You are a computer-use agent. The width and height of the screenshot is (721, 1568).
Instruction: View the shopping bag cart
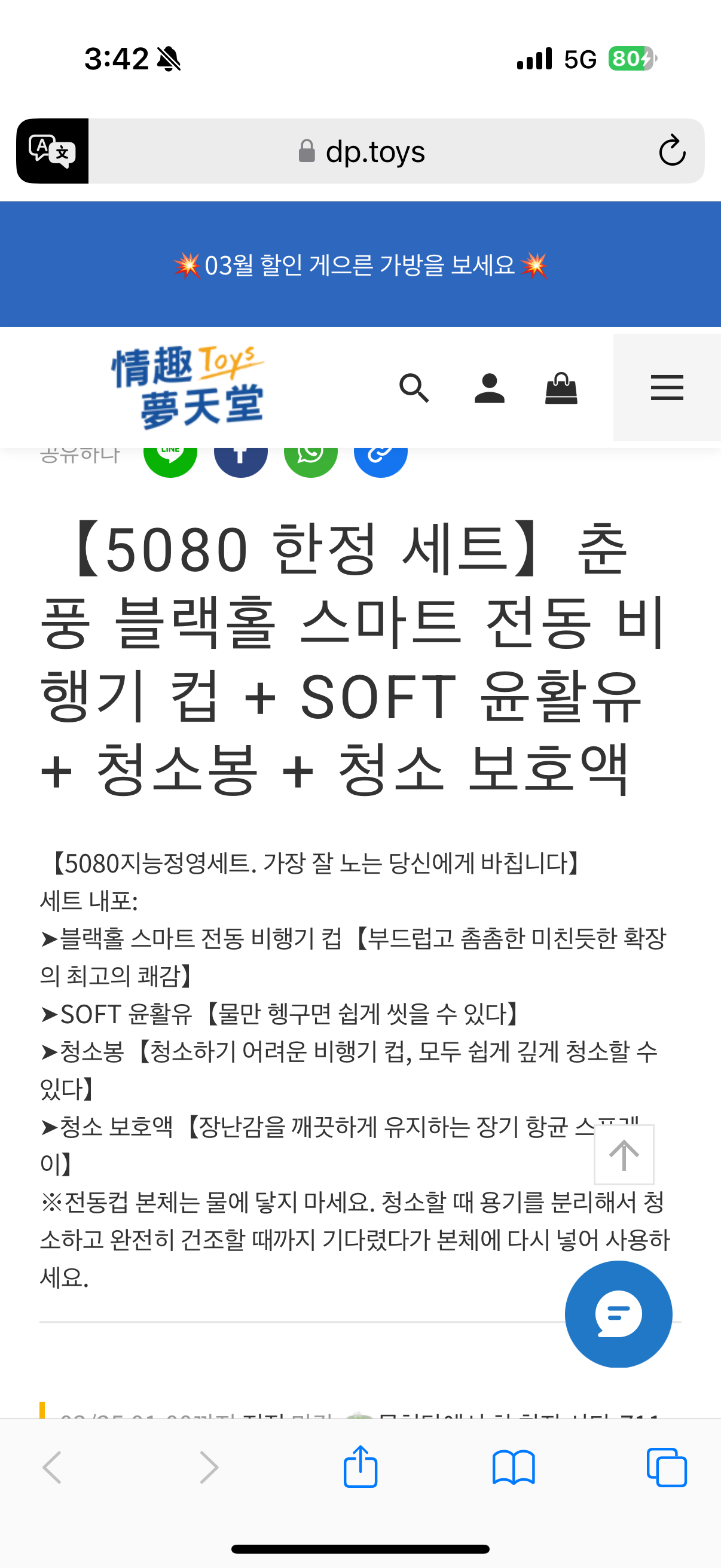point(561,388)
